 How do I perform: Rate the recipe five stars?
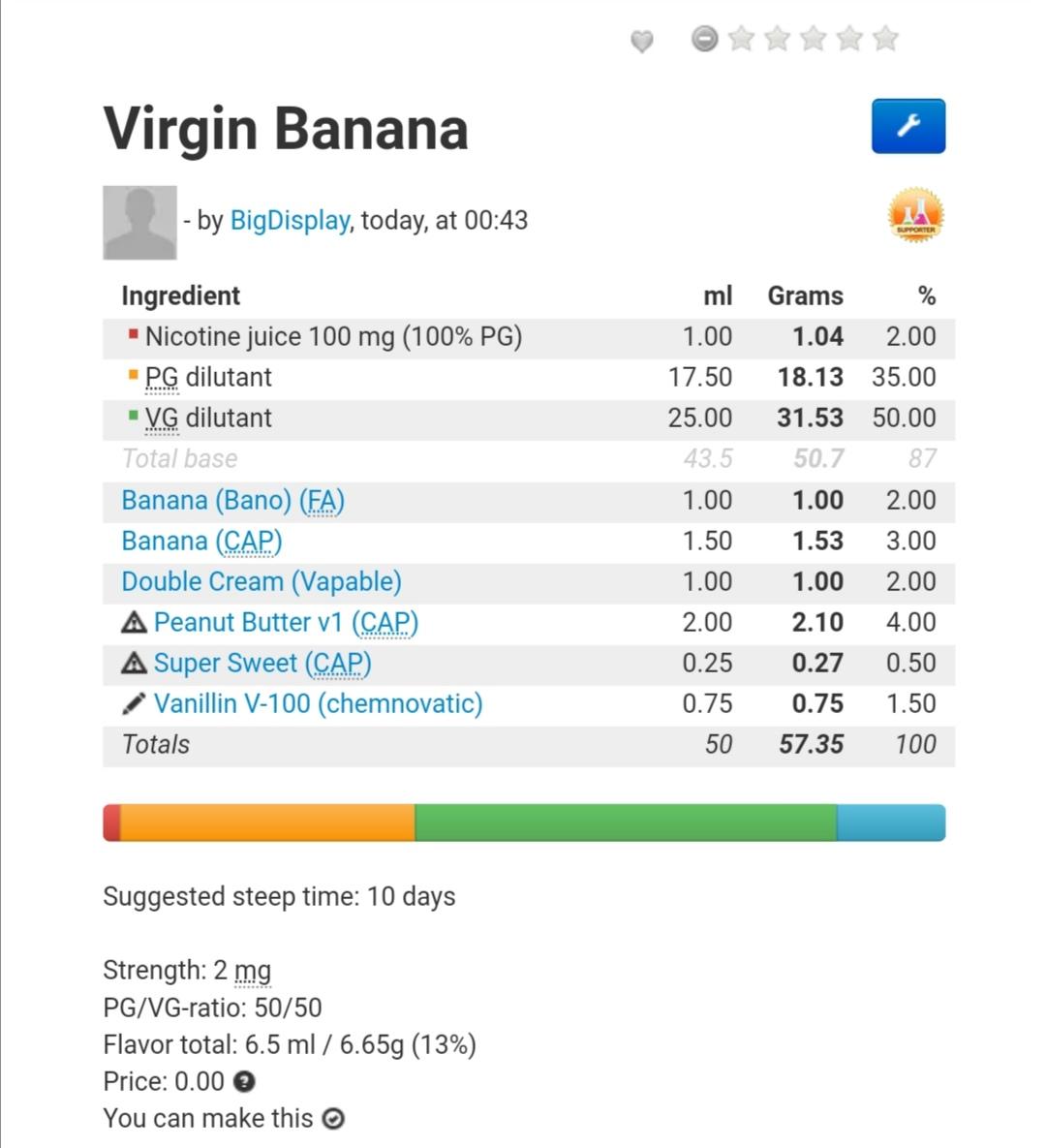pos(885,39)
